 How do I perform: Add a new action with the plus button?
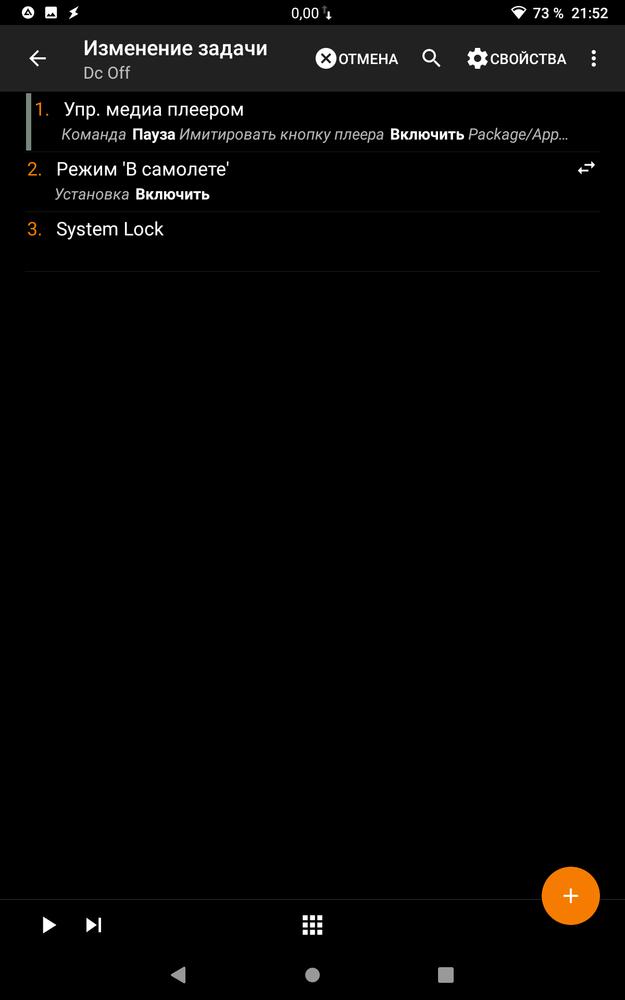[570, 896]
